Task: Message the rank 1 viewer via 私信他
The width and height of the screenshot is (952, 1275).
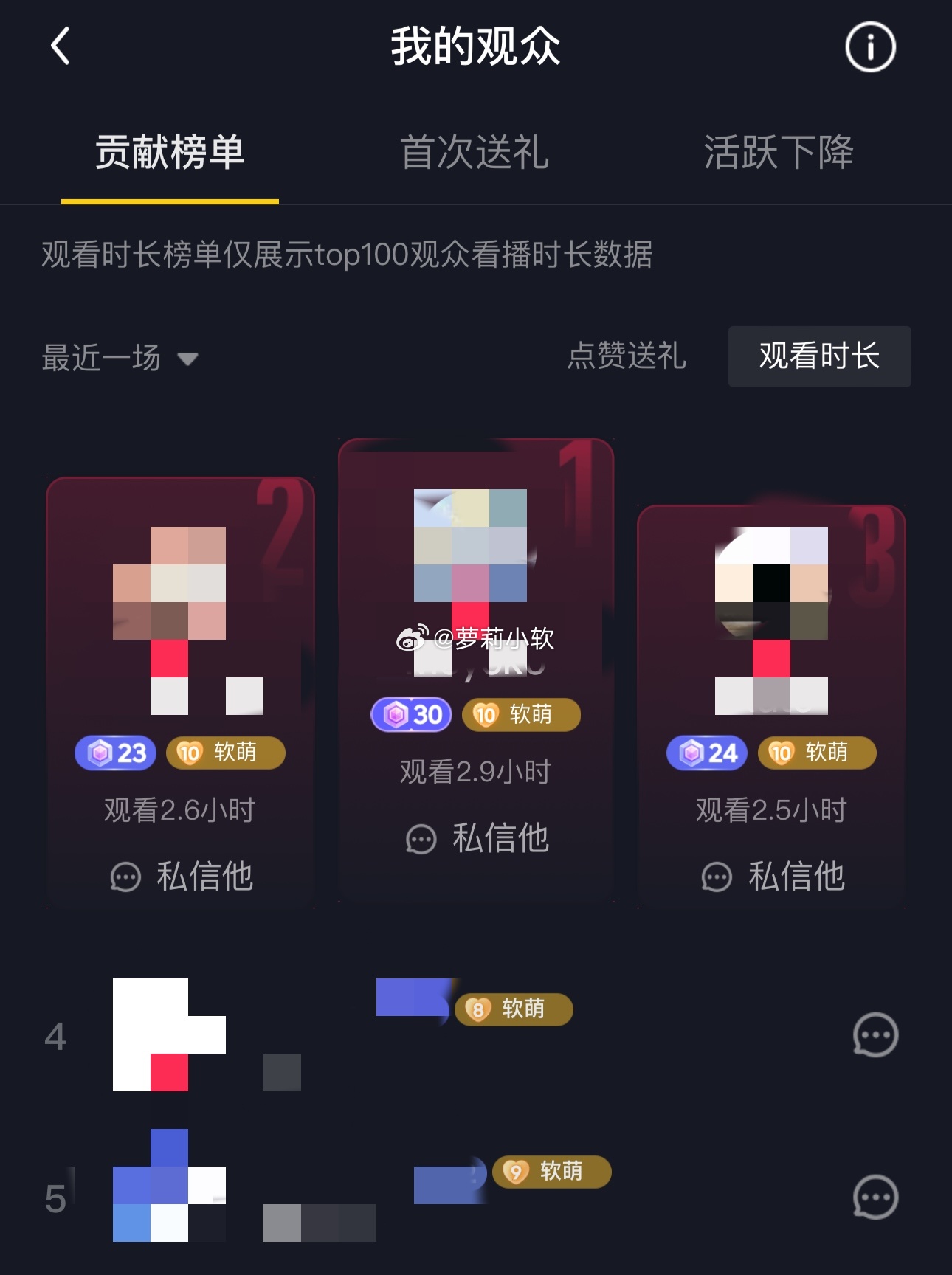Action: click(477, 838)
